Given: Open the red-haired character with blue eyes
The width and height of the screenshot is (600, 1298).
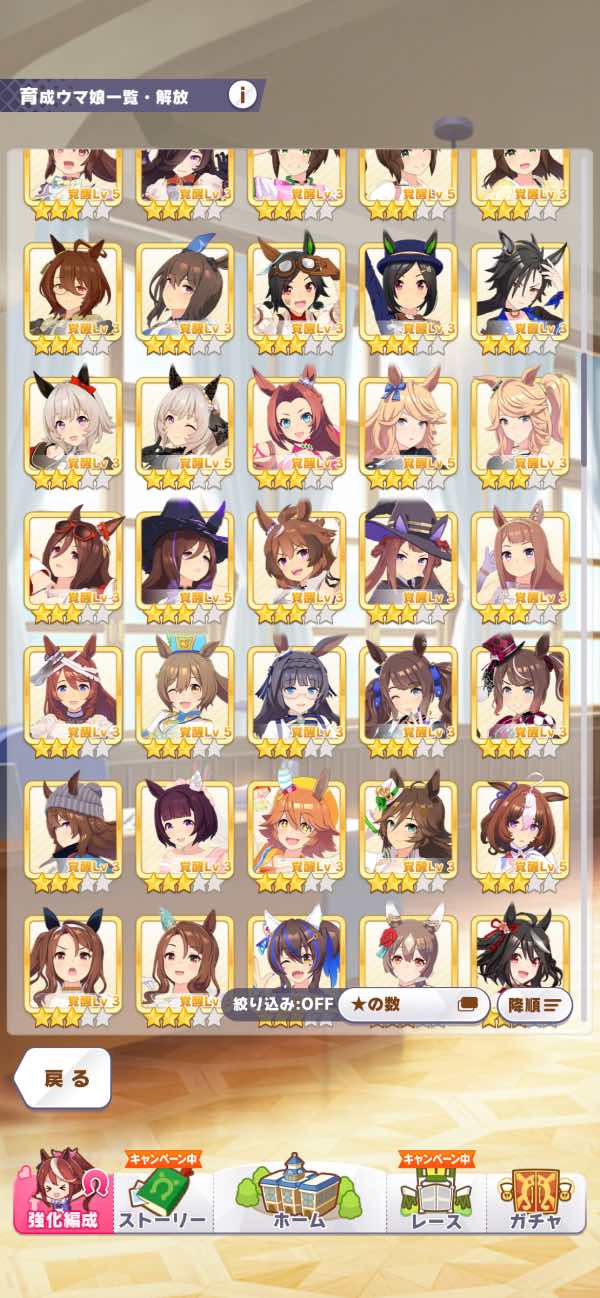Looking at the screenshot, I should pyautogui.click(x=296, y=424).
